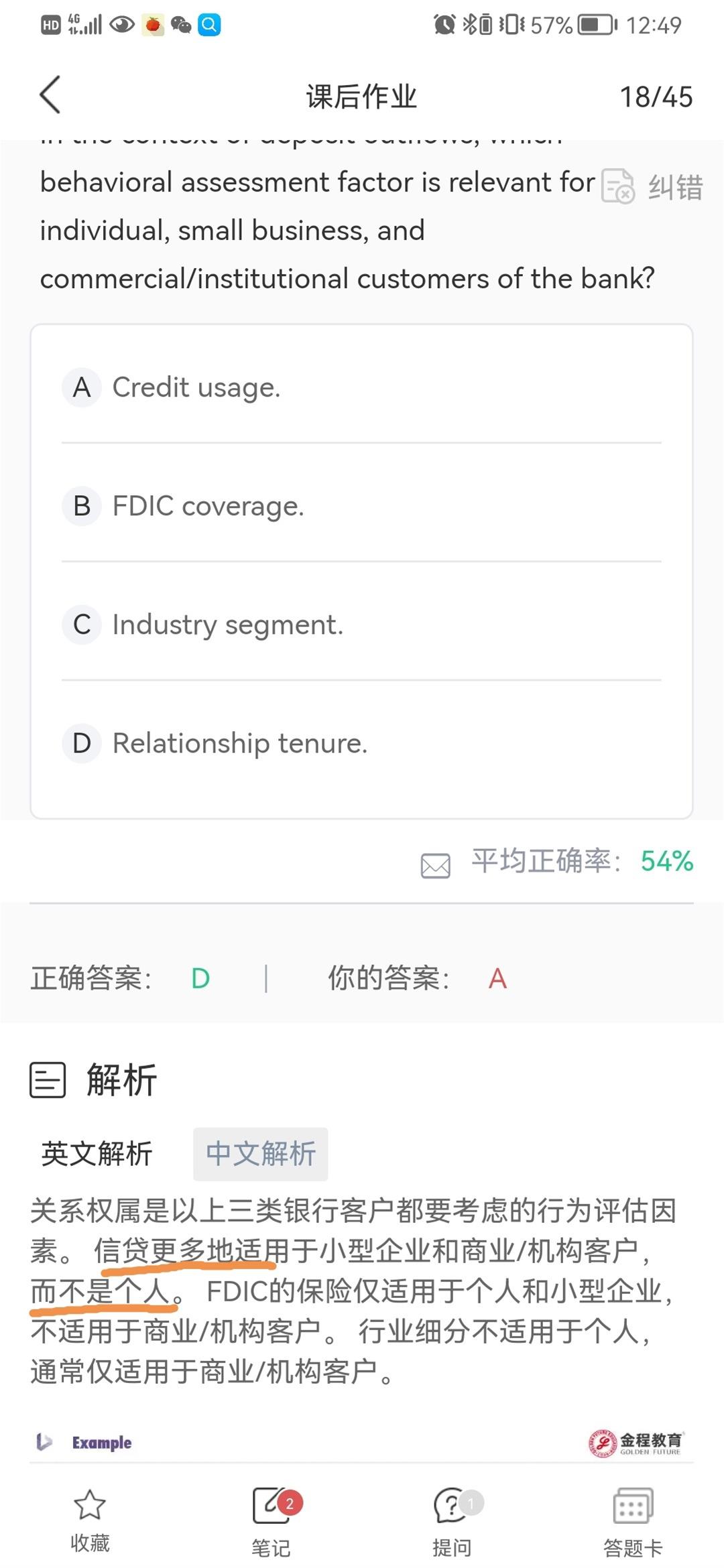Tap the envelope icon beside 平均正确率
724x1568 pixels.
pos(435,865)
